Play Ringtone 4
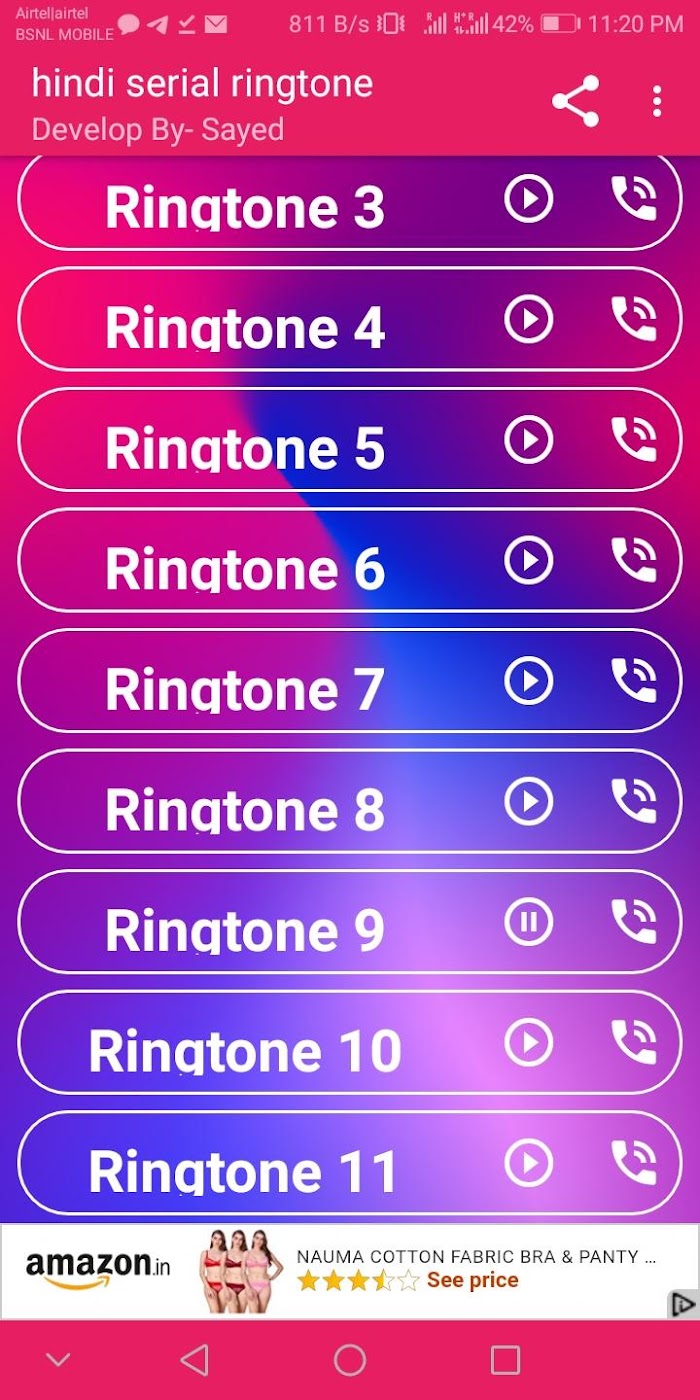This screenshot has height=1400, width=700. tap(529, 320)
